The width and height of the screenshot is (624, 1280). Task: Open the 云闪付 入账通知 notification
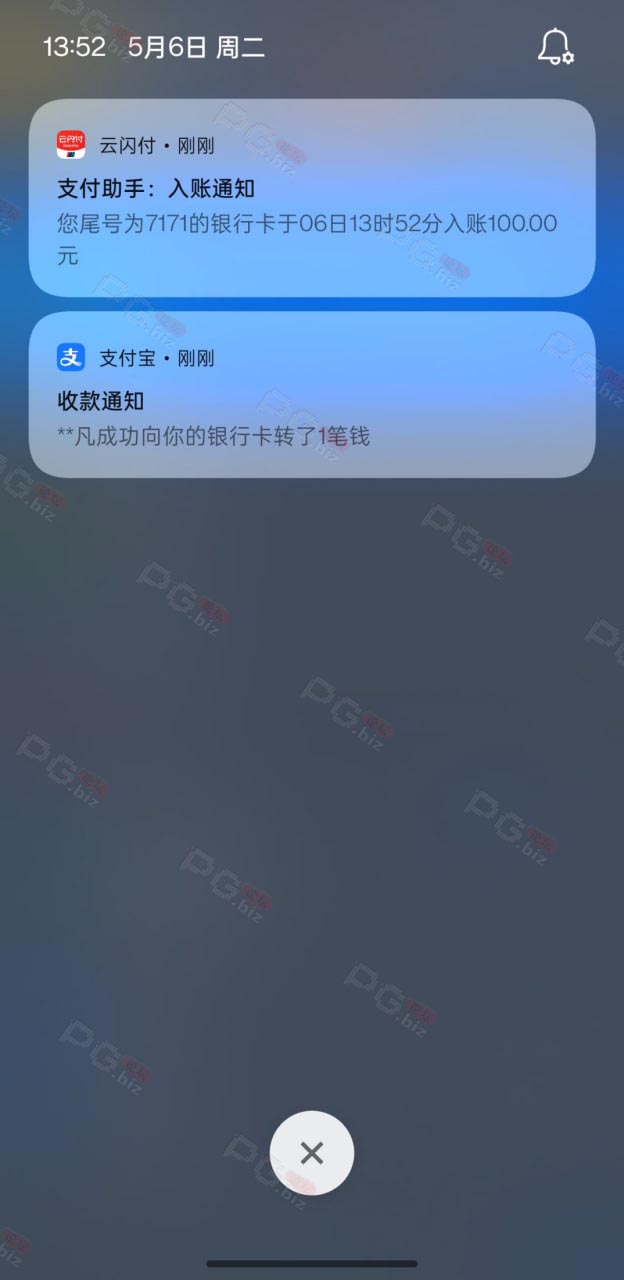coord(312,198)
